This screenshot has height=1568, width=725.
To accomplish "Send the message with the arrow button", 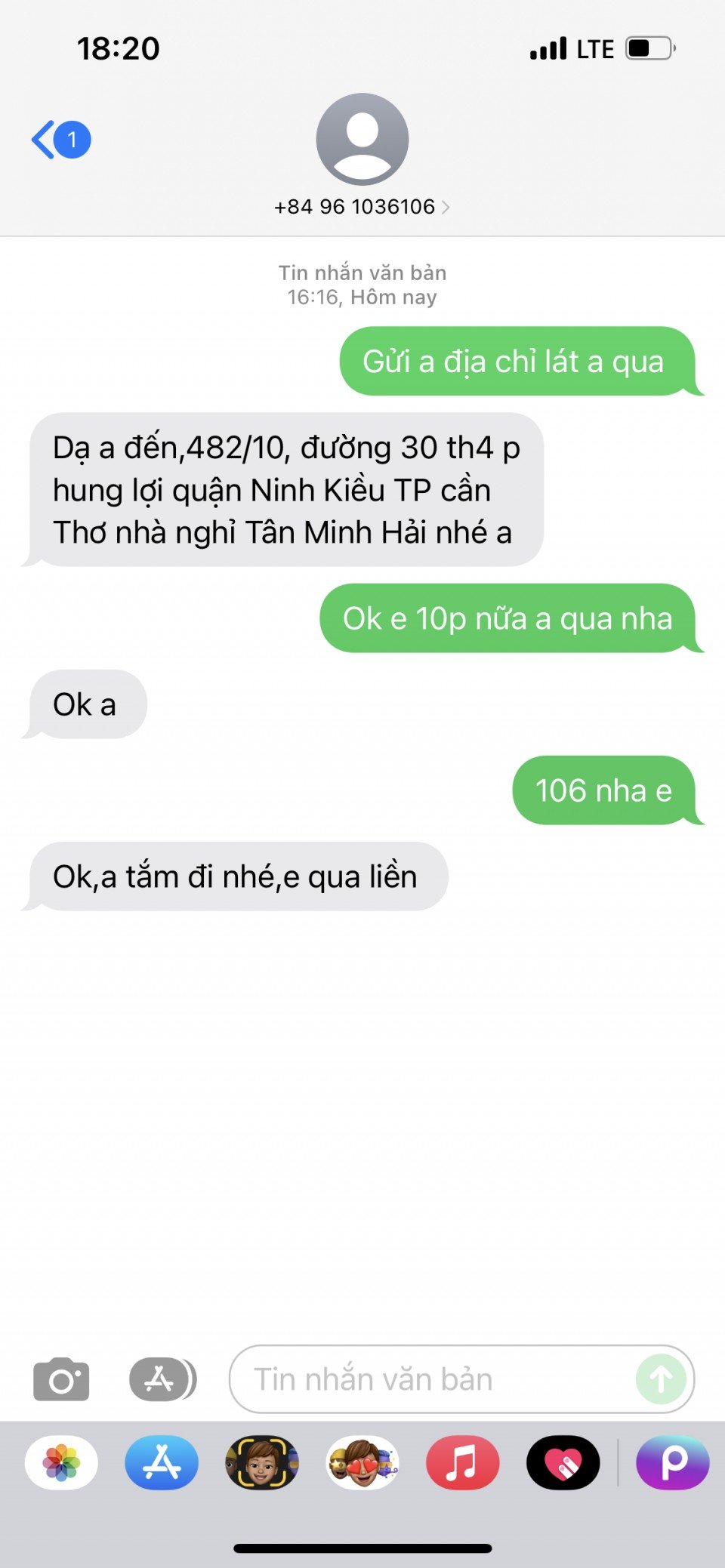I will 661,1379.
